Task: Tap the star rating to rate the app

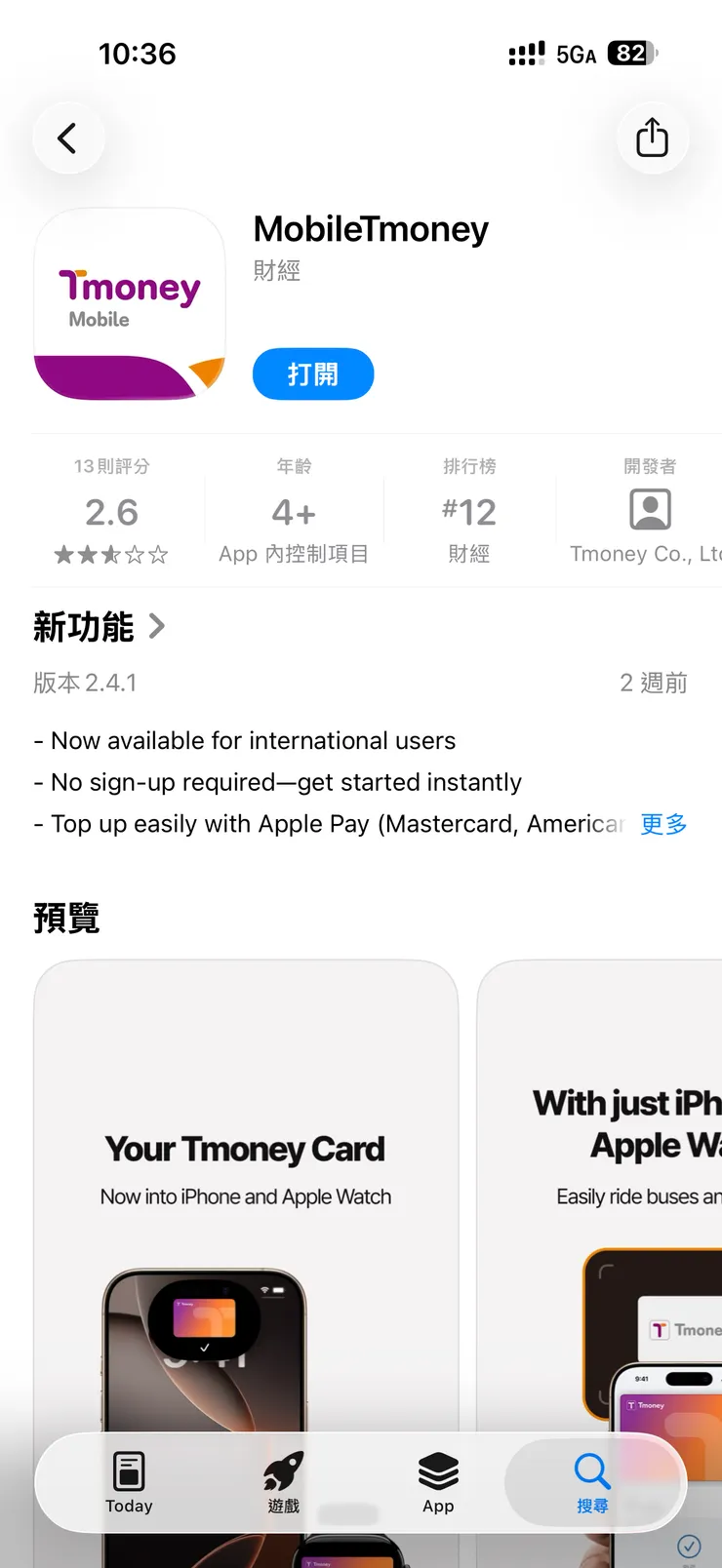Action: coord(110,554)
